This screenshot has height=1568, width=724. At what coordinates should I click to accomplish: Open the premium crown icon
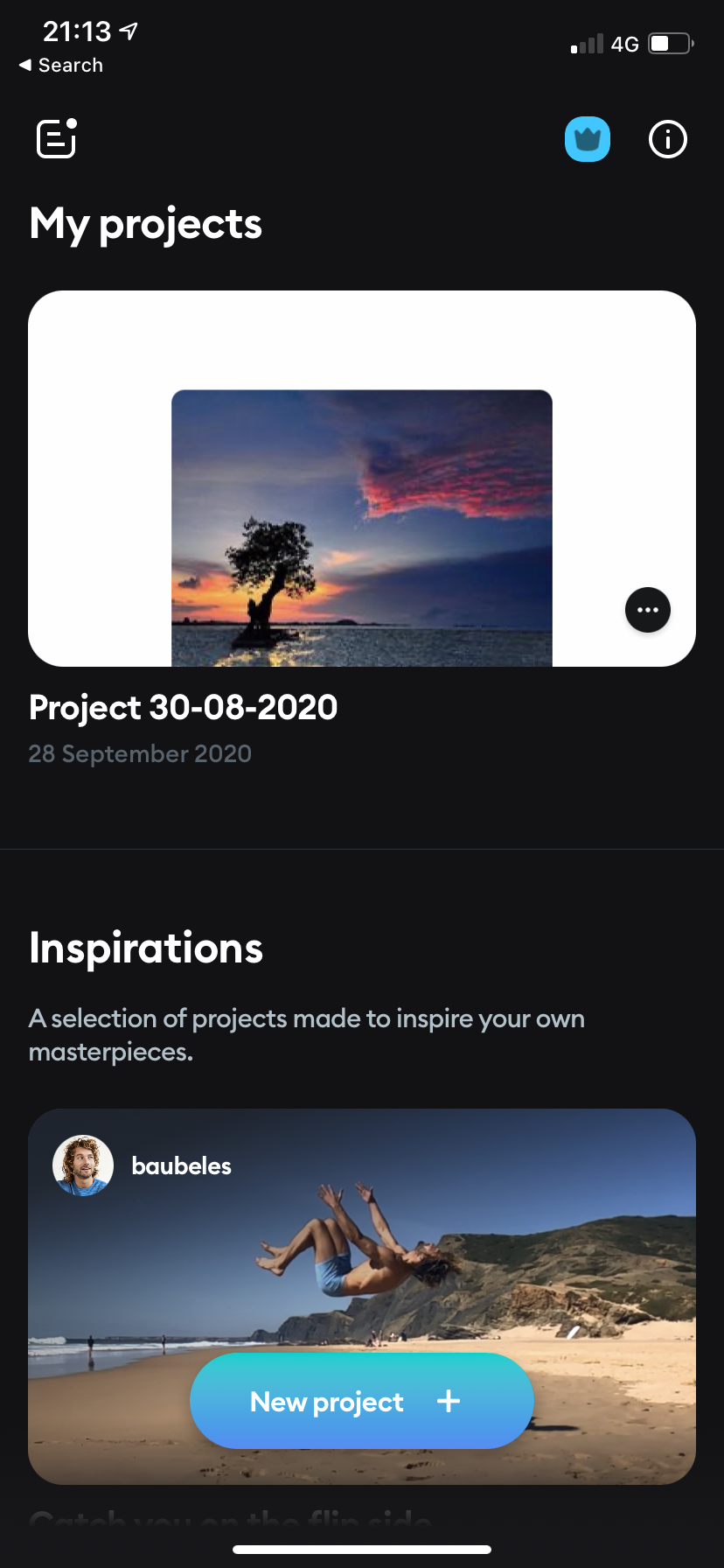[x=587, y=140]
